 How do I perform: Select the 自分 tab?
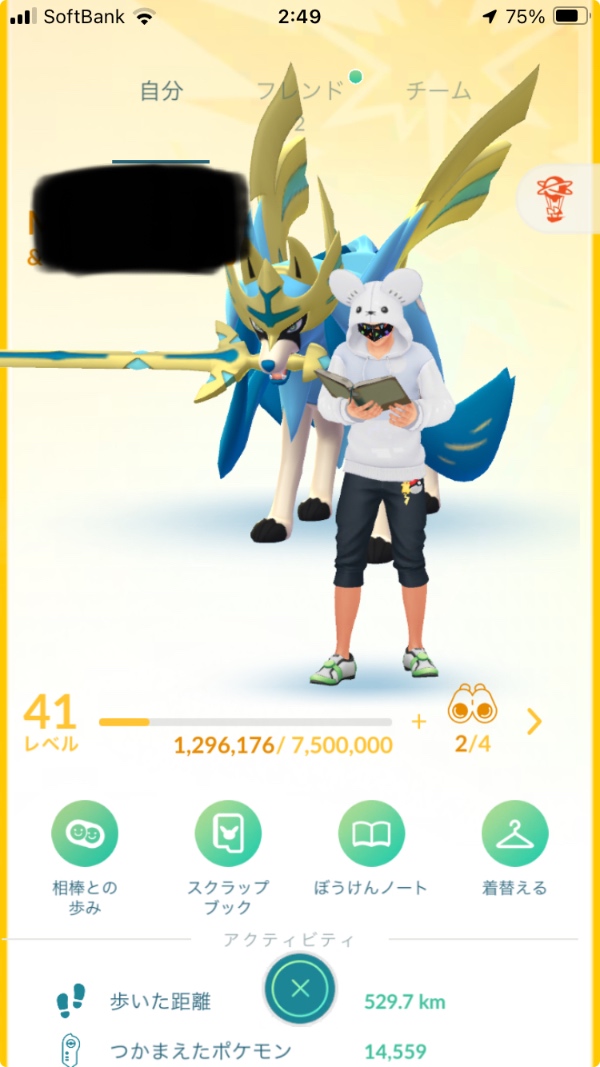pyautogui.click(x=161, y=91)
